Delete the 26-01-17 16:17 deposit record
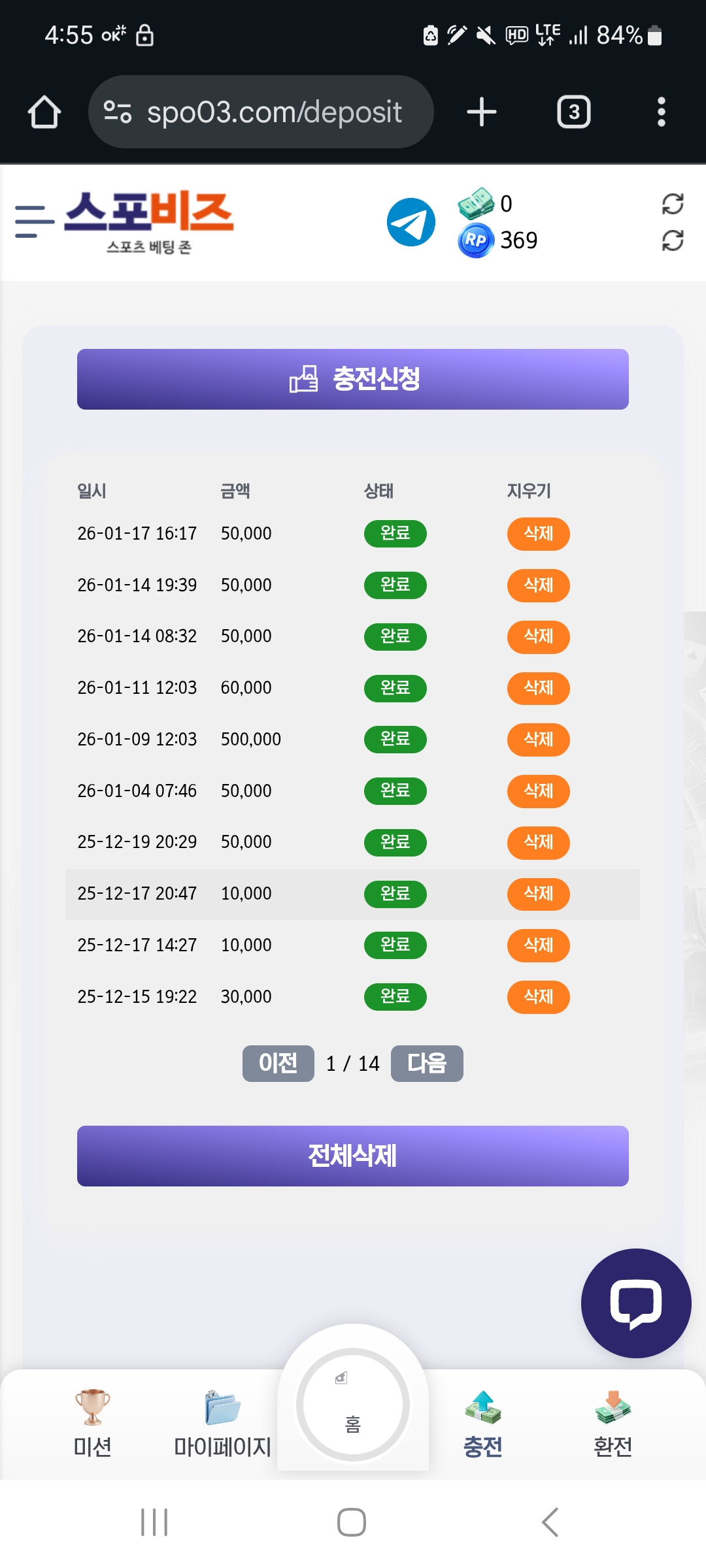Viewport: 706px width, 1568px height. (538, 534)
